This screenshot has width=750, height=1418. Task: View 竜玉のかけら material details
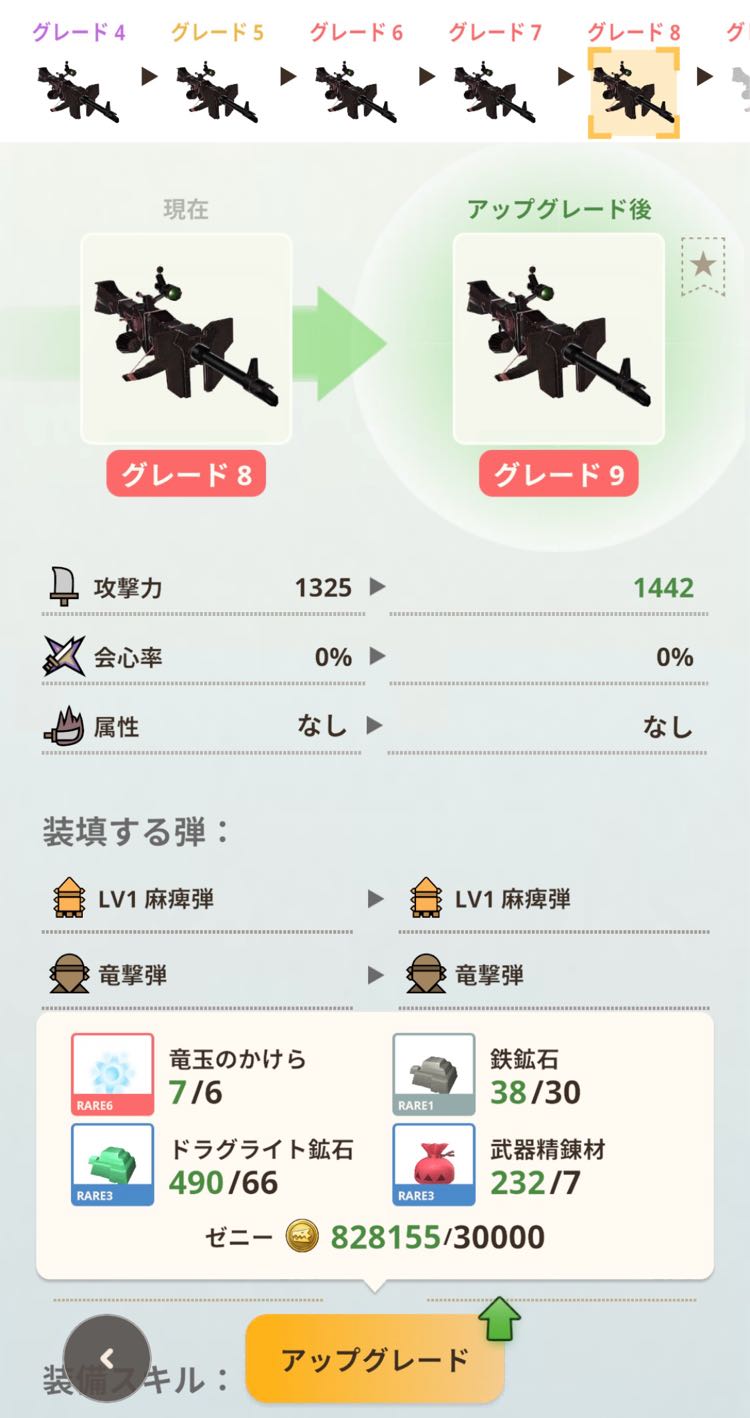[x=112, y=1075]
